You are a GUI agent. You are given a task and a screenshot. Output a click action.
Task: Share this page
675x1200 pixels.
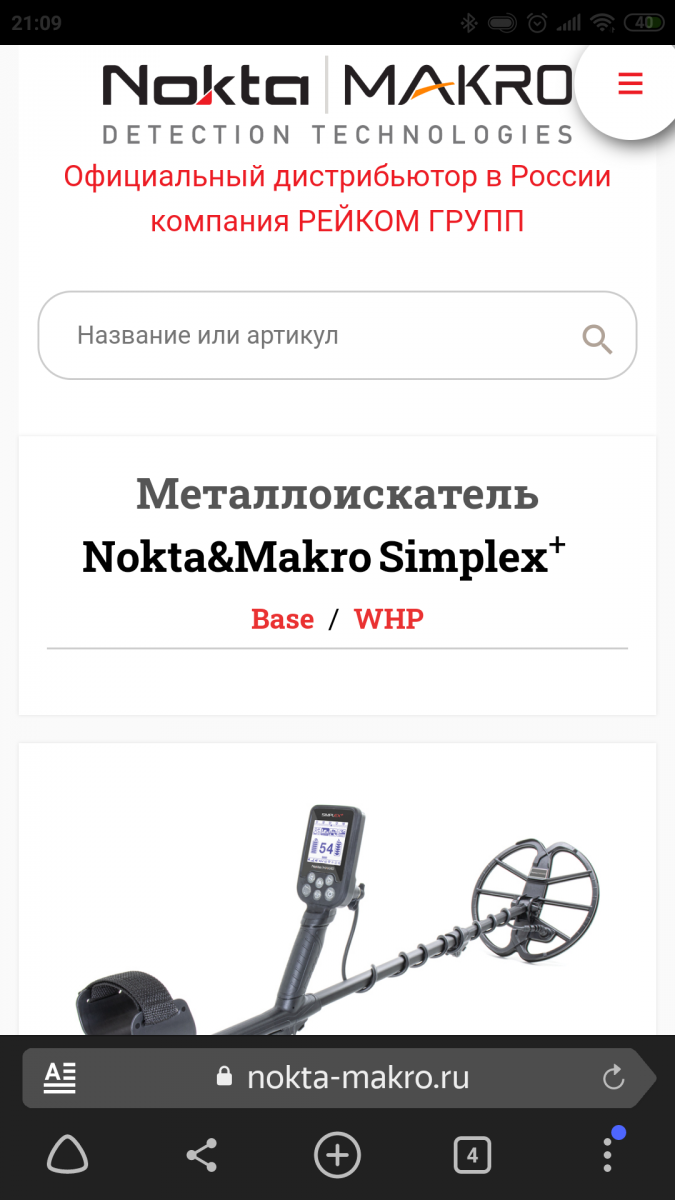tap(202, 1157)
